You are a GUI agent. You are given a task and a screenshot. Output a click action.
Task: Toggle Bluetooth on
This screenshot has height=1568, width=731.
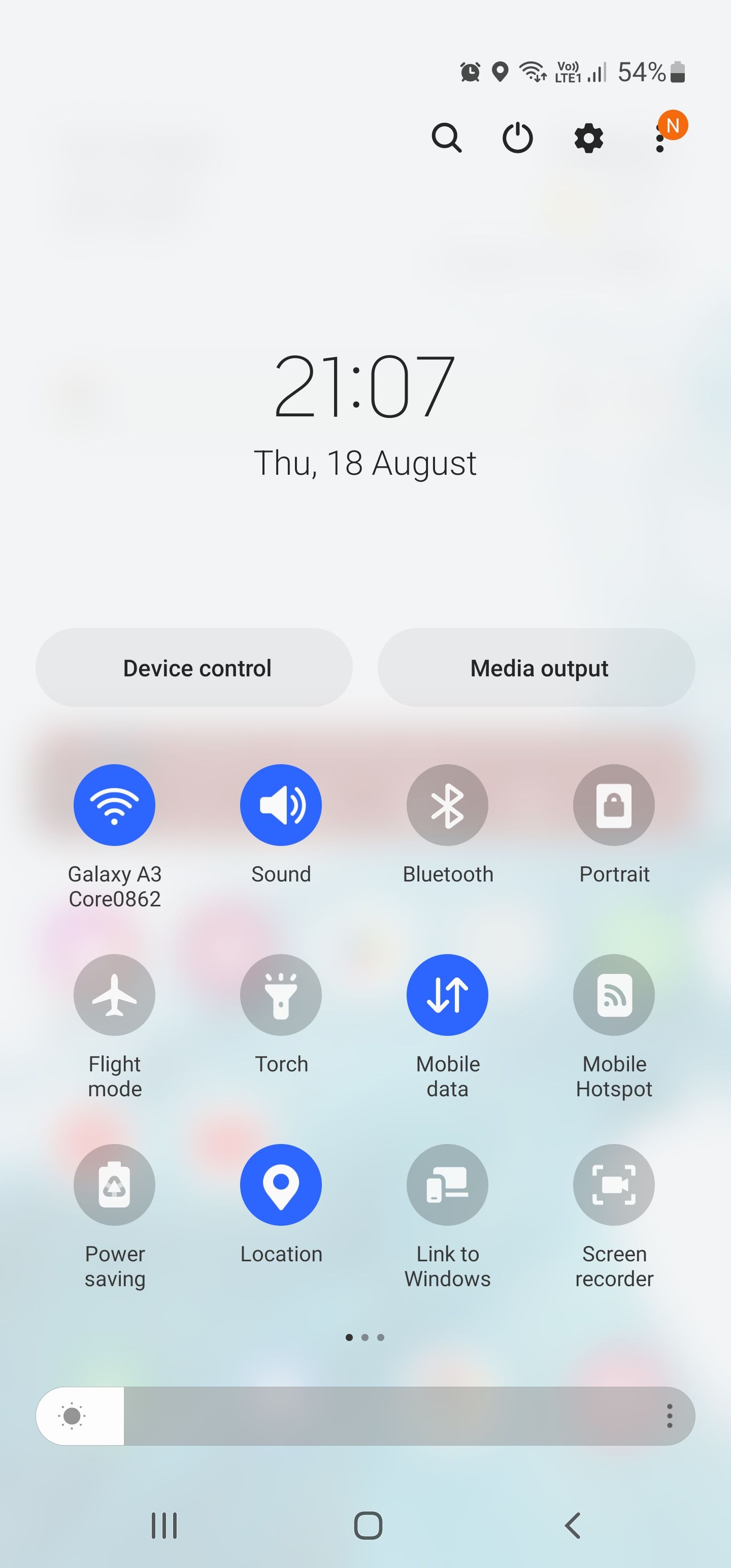click(447, 805)
